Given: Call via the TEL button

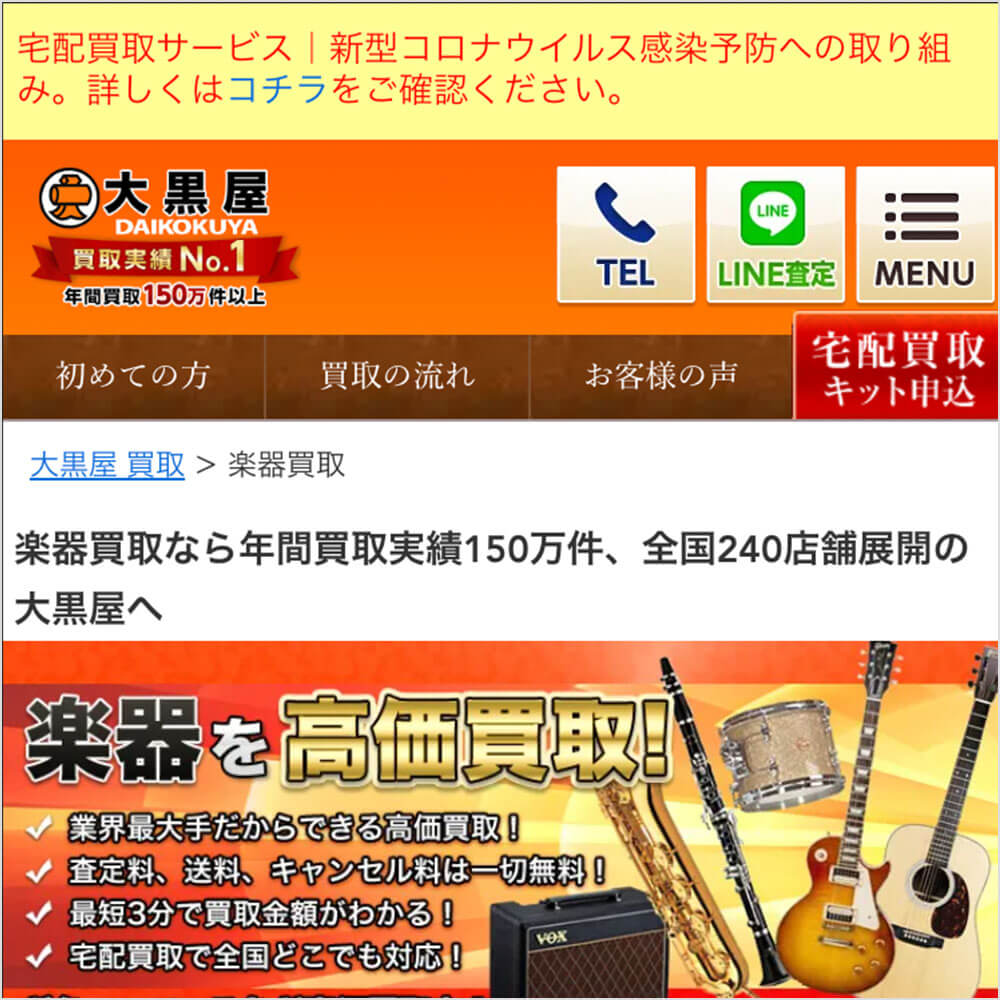Looking at the screenshot, I should 625,234.
